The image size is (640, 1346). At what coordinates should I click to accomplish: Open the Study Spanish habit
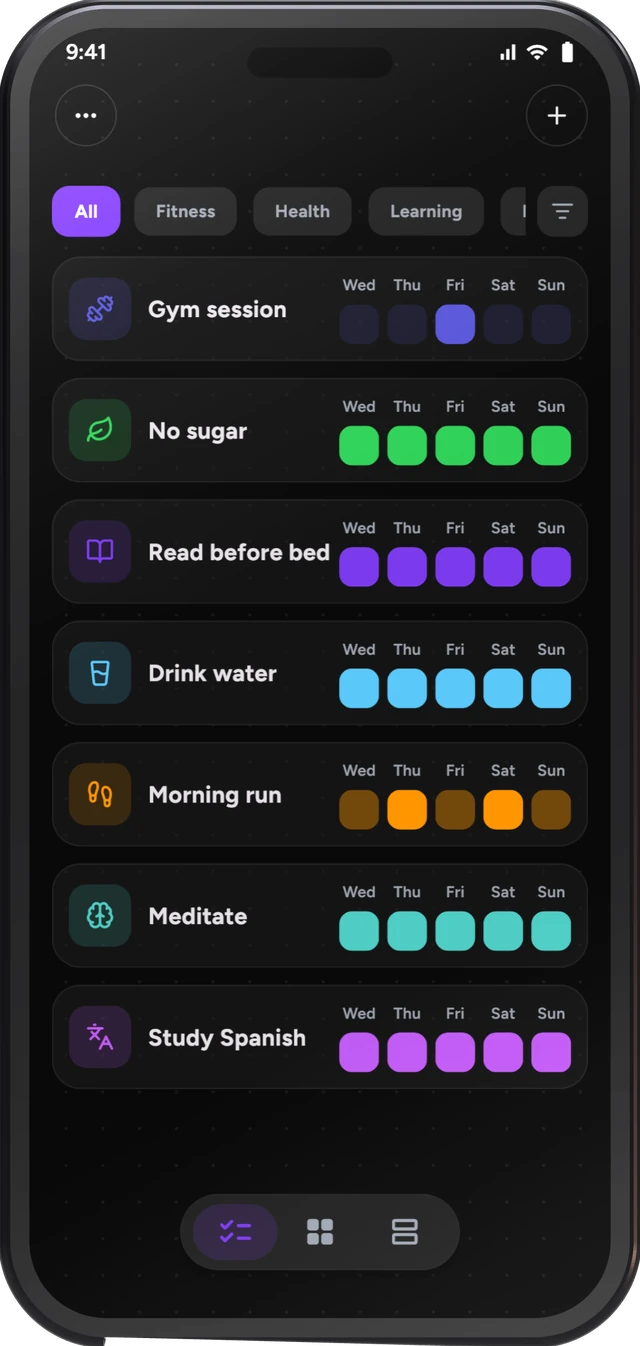(x=320, y=1037)
